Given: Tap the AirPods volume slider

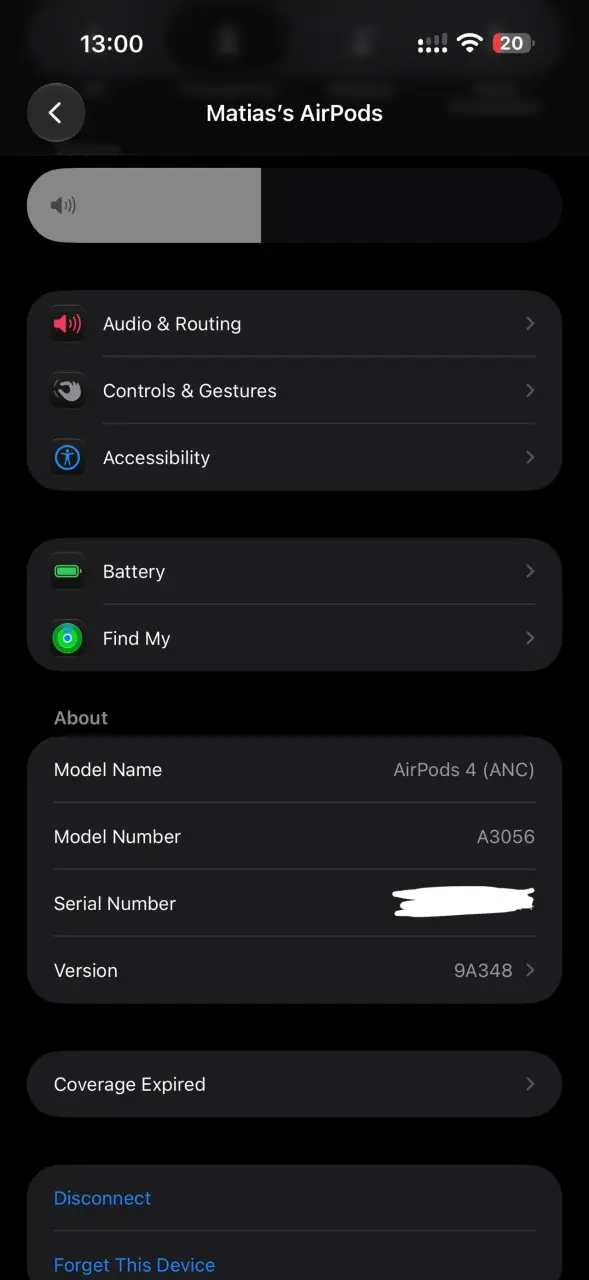Looking at the screenshot, I should tap(294, 205).
